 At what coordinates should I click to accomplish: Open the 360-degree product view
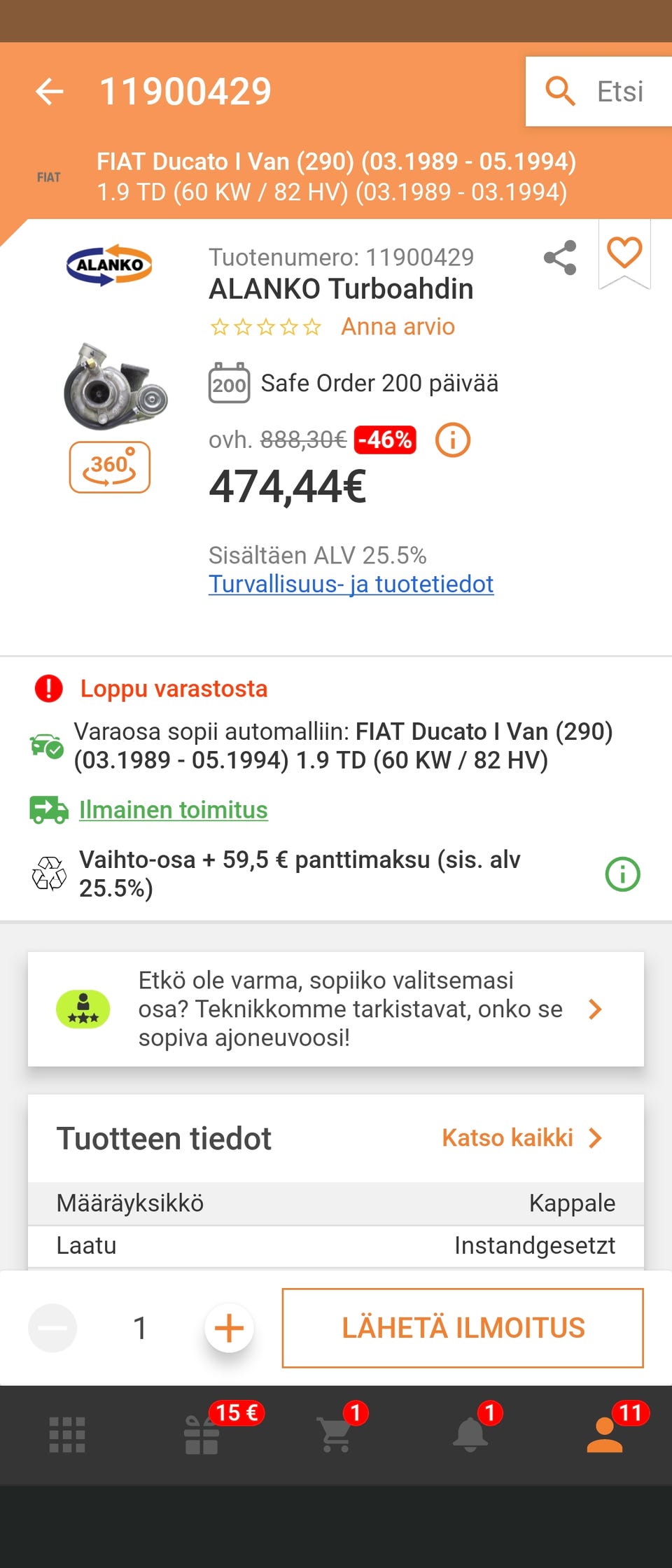[111, 465]
